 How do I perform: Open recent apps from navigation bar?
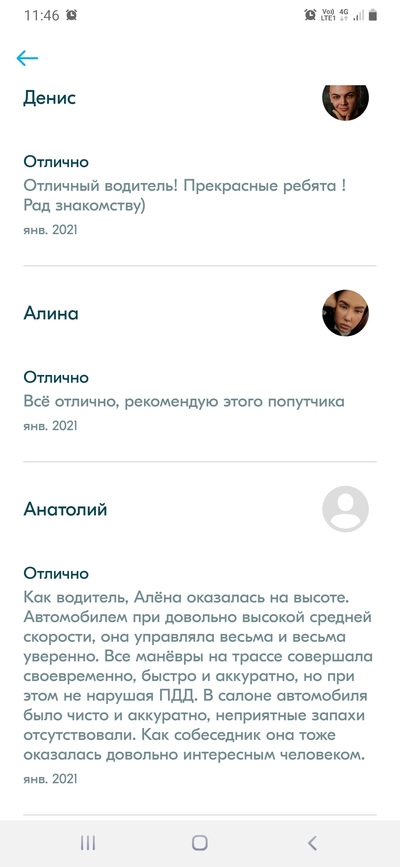tap(88, 843)
